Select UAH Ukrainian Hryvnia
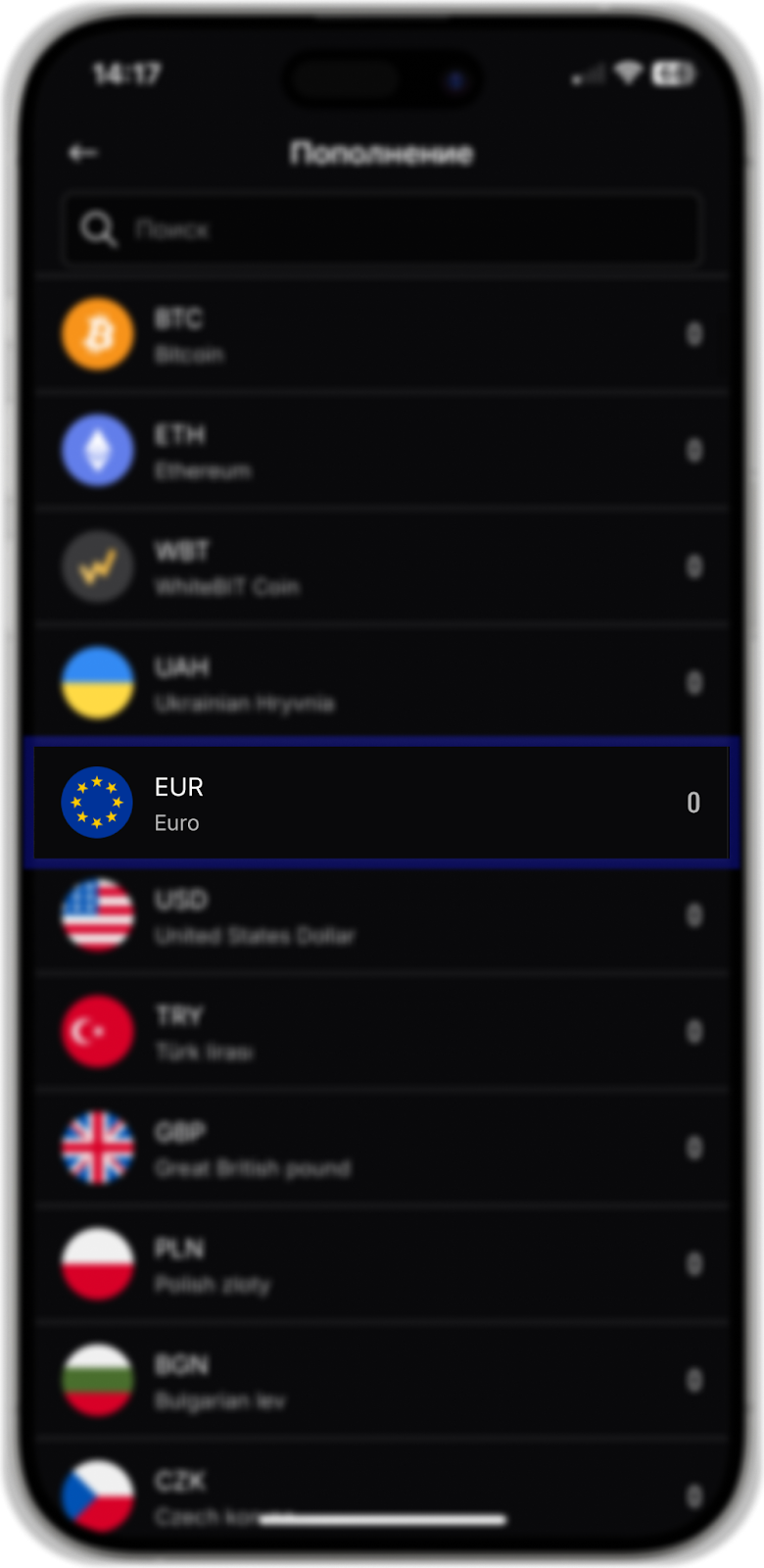 click(x=382, y=683)
